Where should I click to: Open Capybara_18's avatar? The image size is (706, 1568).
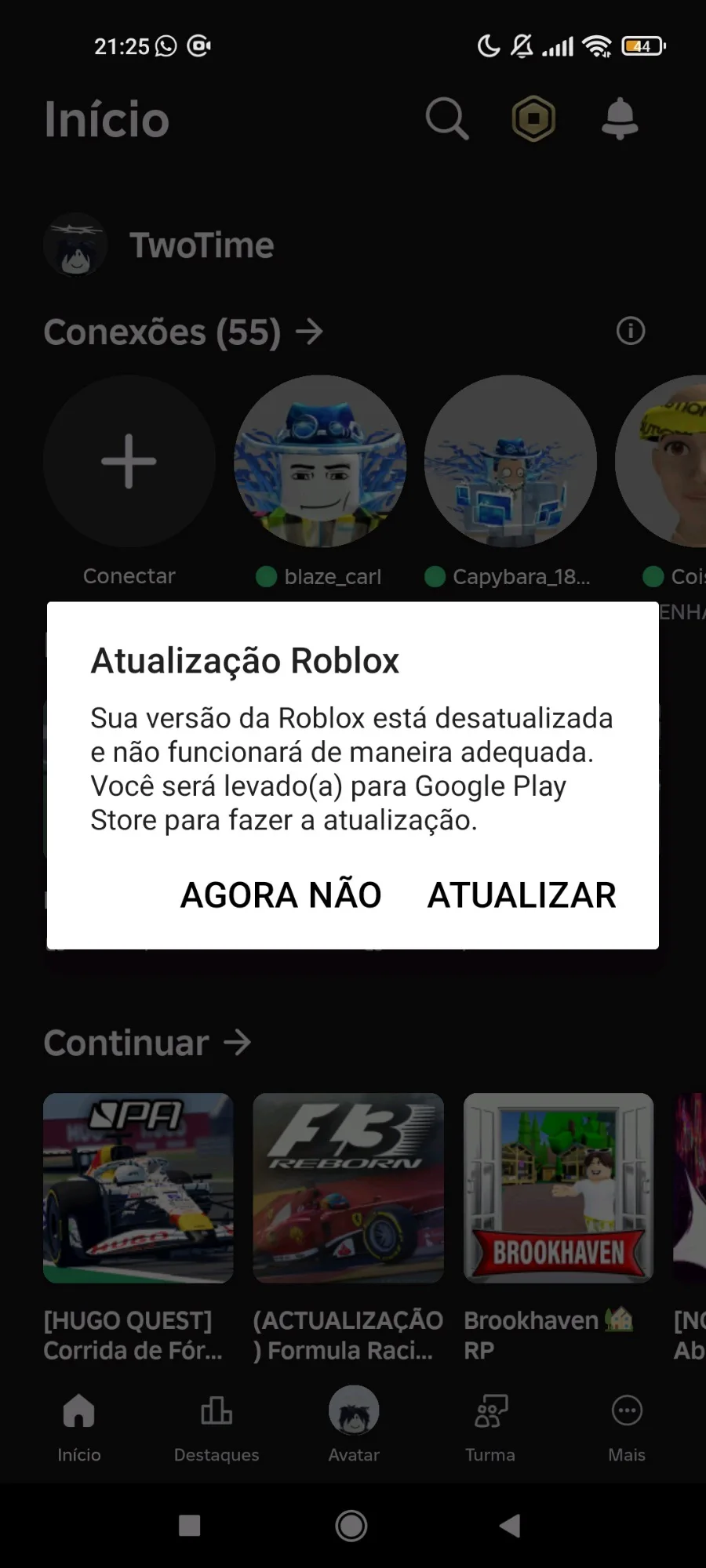pos(511,461)
